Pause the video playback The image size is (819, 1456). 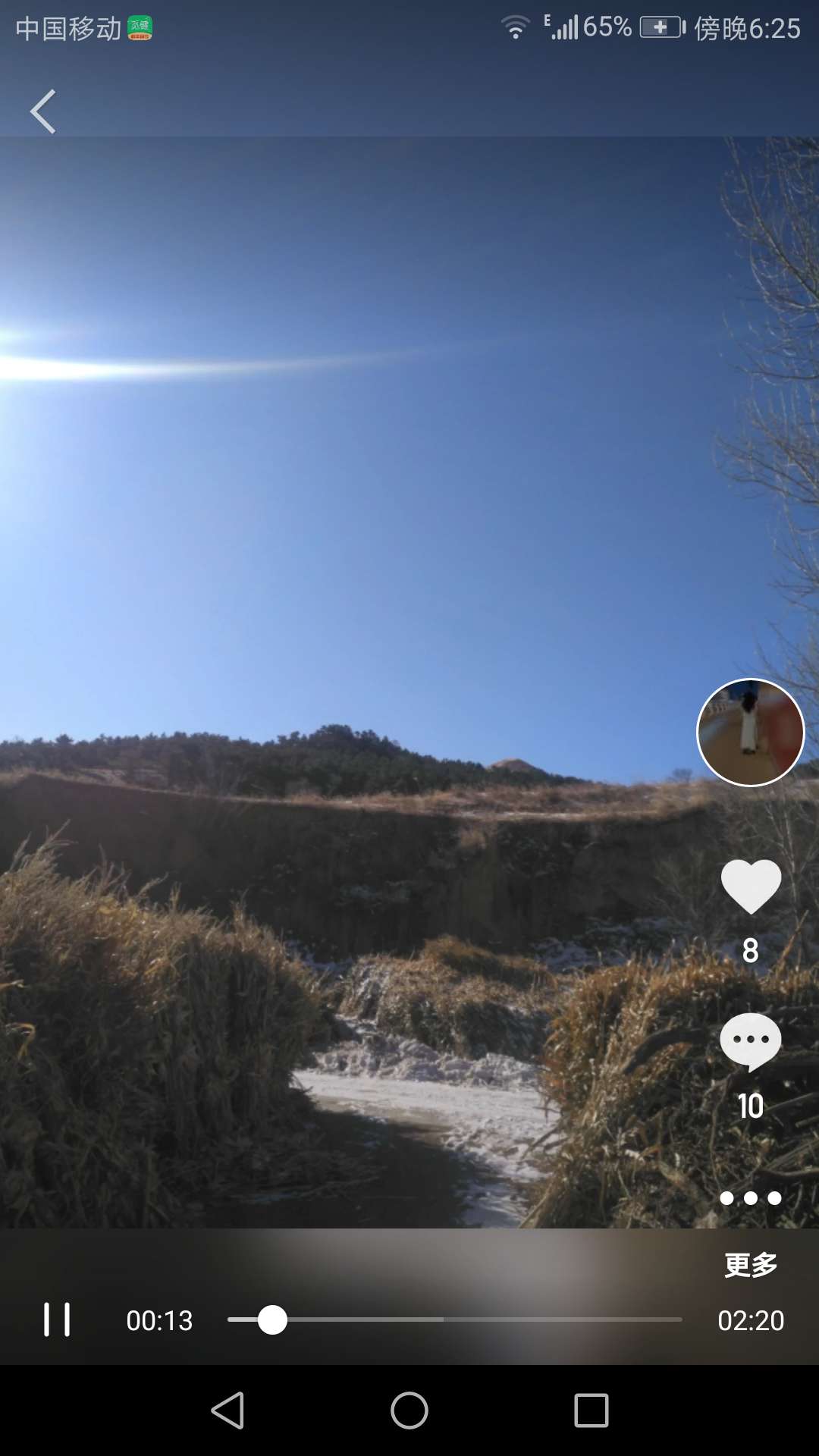(x=57, y=1319)
